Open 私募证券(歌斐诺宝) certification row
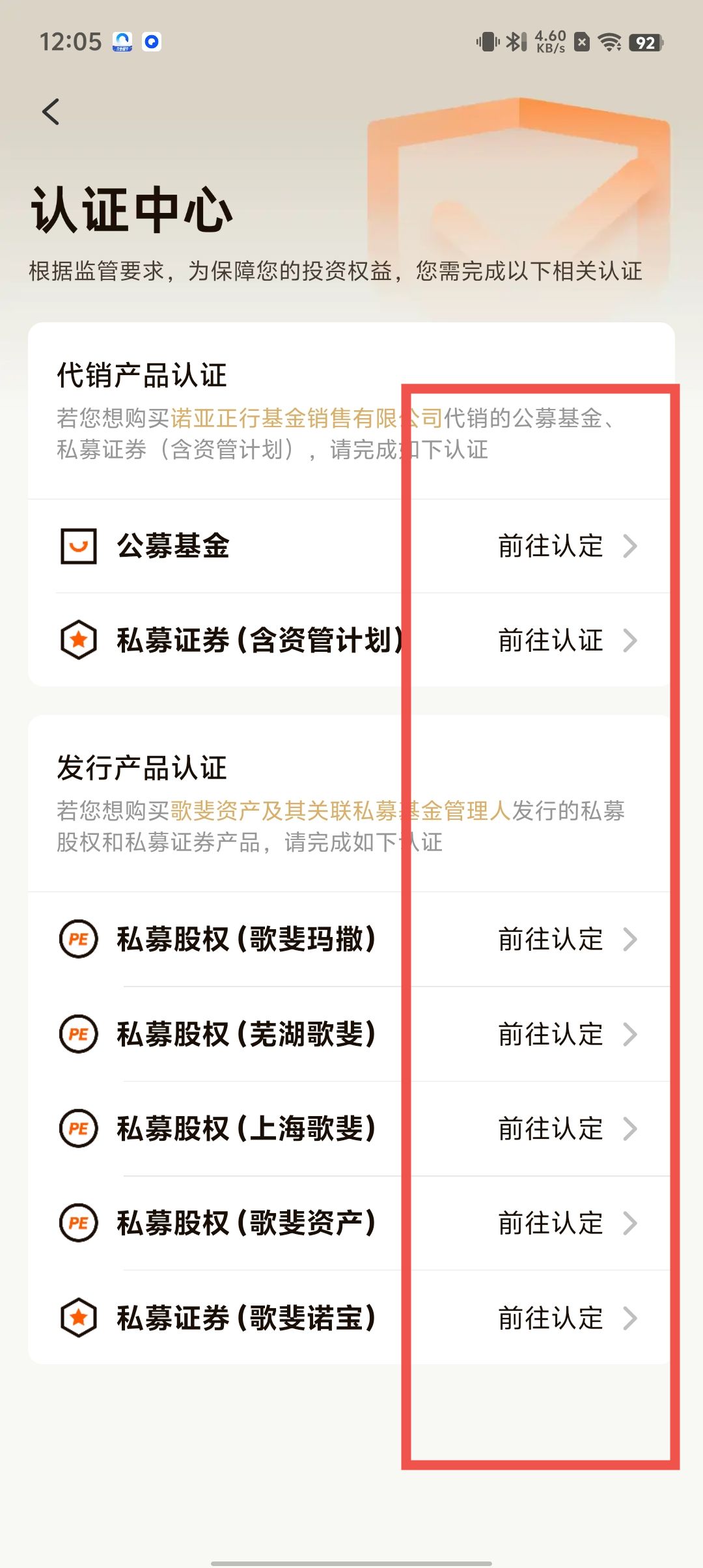This screenshot has height=1568, width=703. tap(350, 1318)
